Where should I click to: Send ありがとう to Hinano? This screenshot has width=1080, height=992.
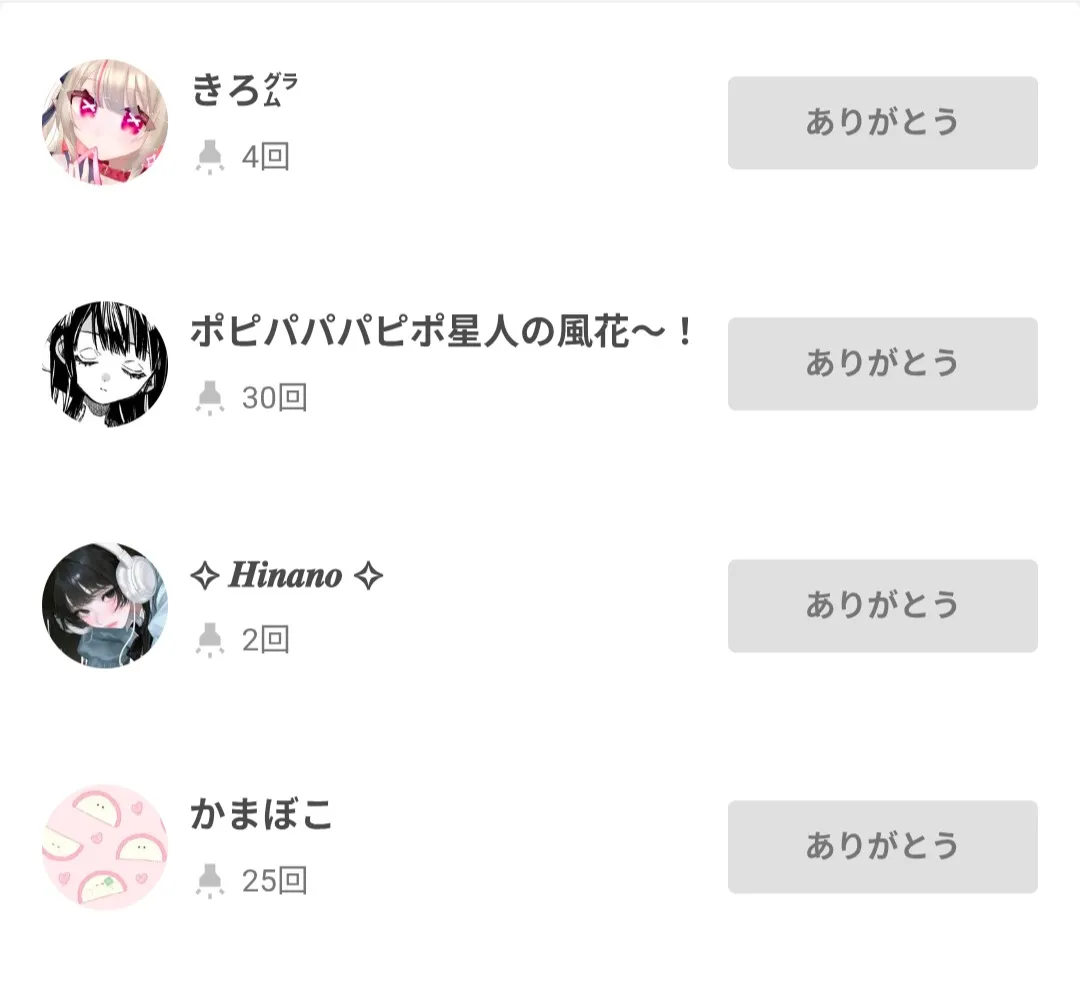pyautogui.click(x=882, y=606)
